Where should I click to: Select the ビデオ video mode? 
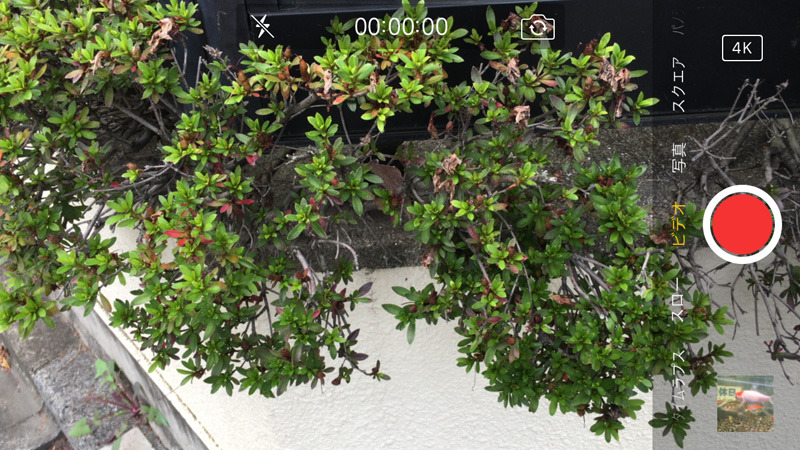click(679, 223)
